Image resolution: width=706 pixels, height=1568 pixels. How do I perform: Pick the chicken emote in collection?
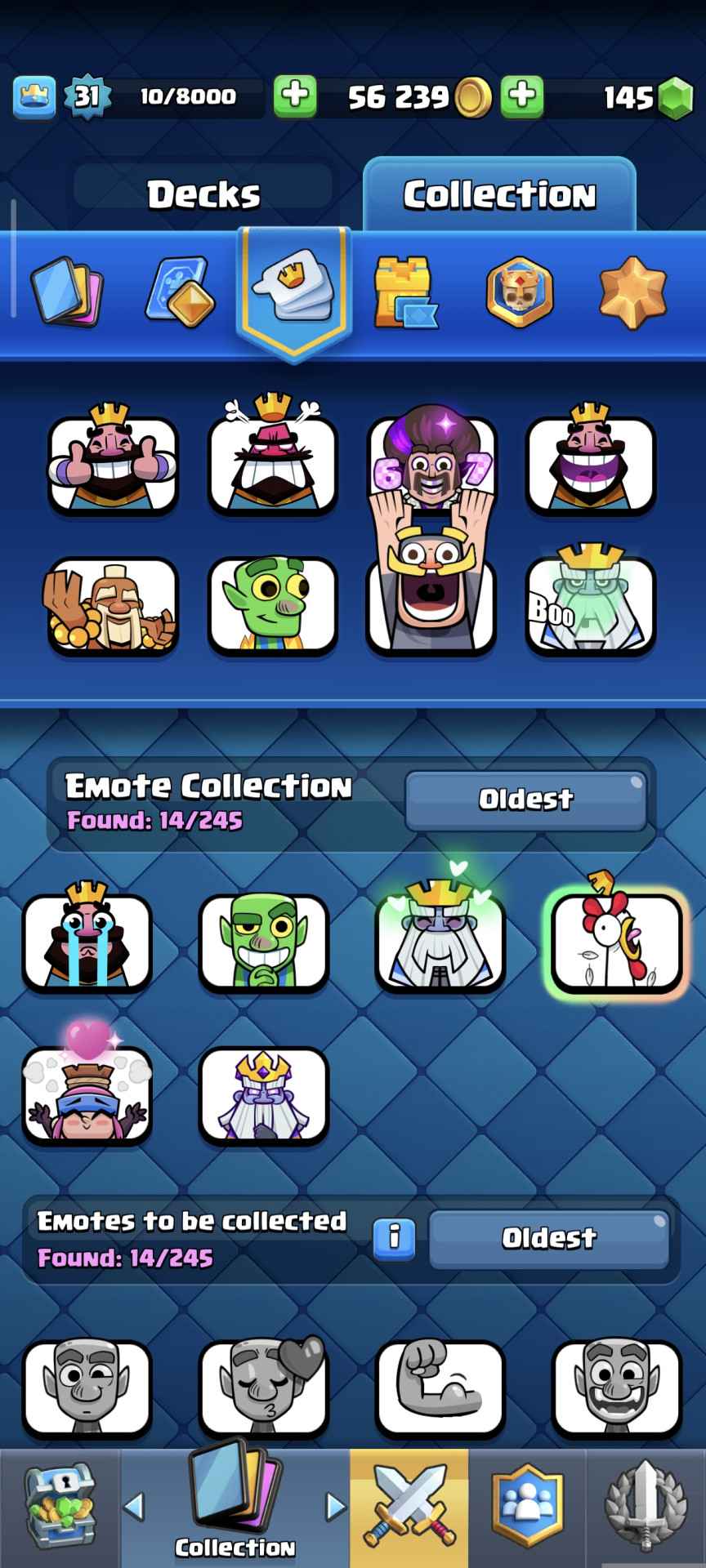[x=616, y=942]
